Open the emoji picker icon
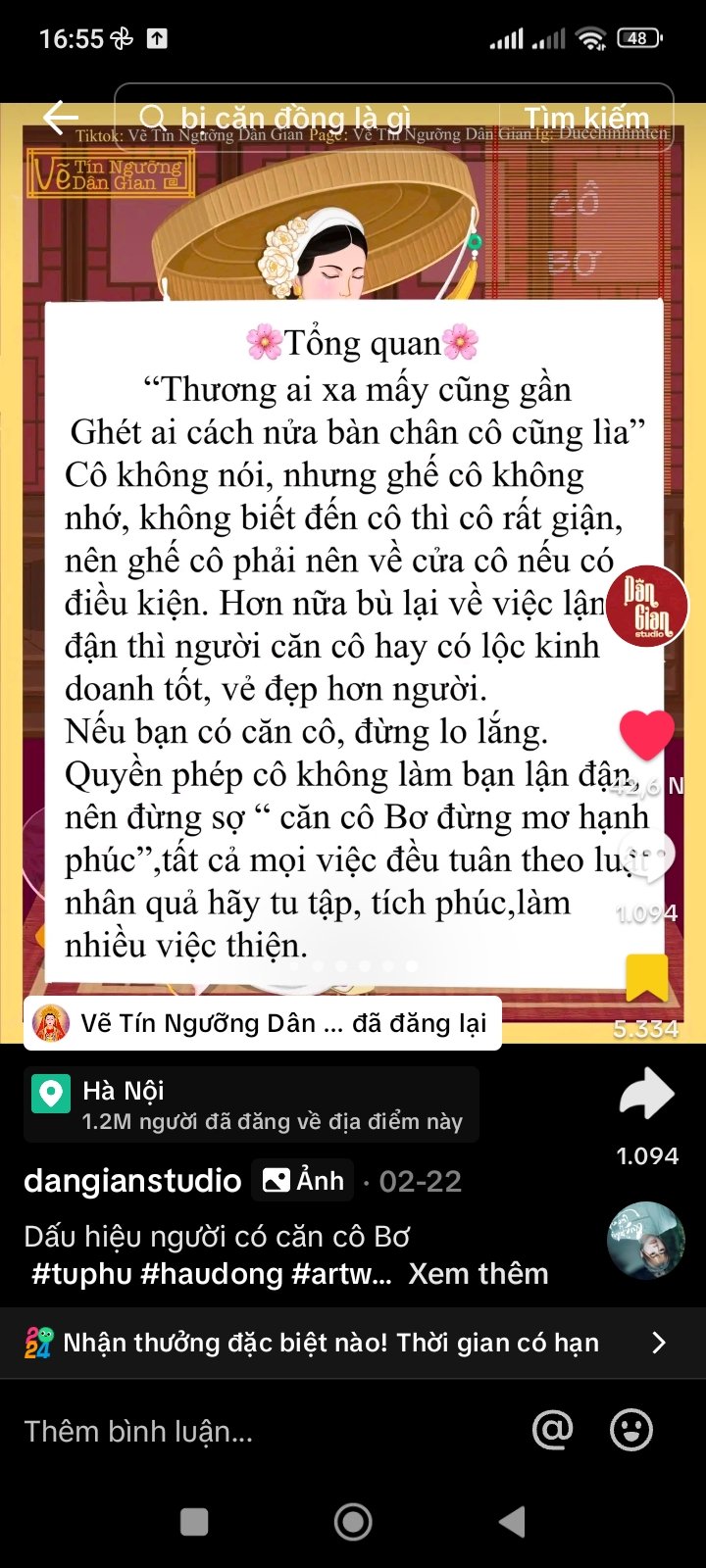The height and width of the screenshot is (1568, 706). click(x=630, y=1430)
